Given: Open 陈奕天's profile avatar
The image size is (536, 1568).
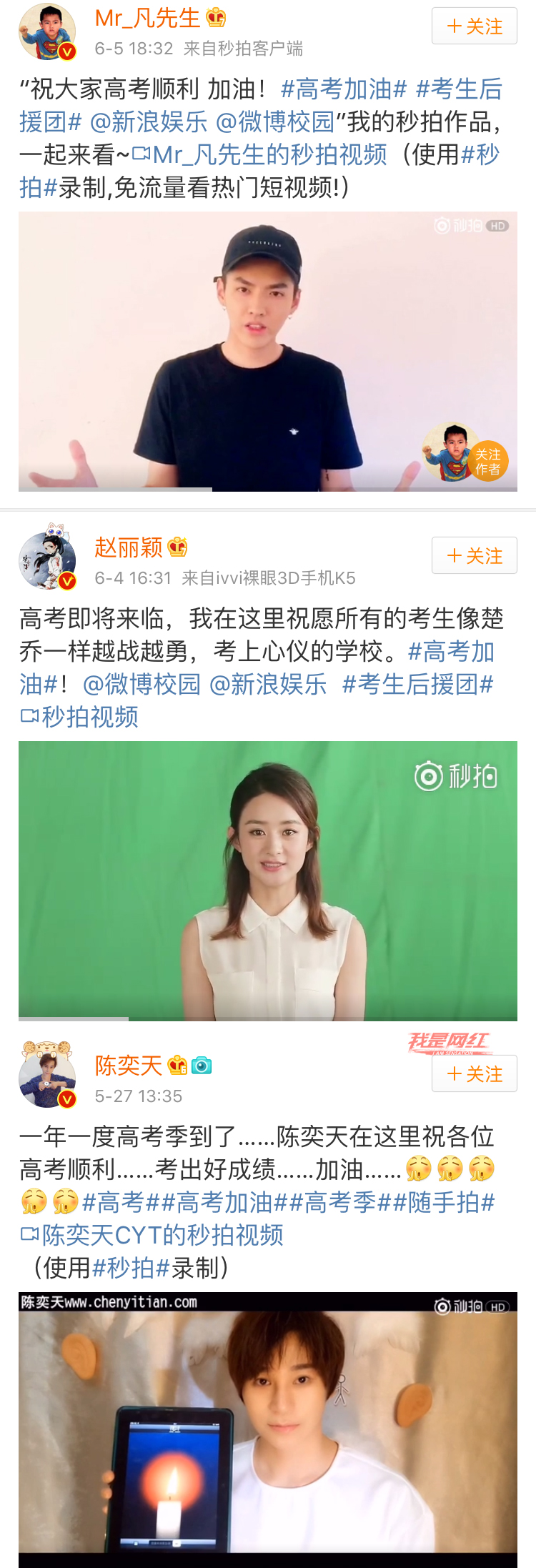Looking at the screenshot, I should tap(47, 1079).
